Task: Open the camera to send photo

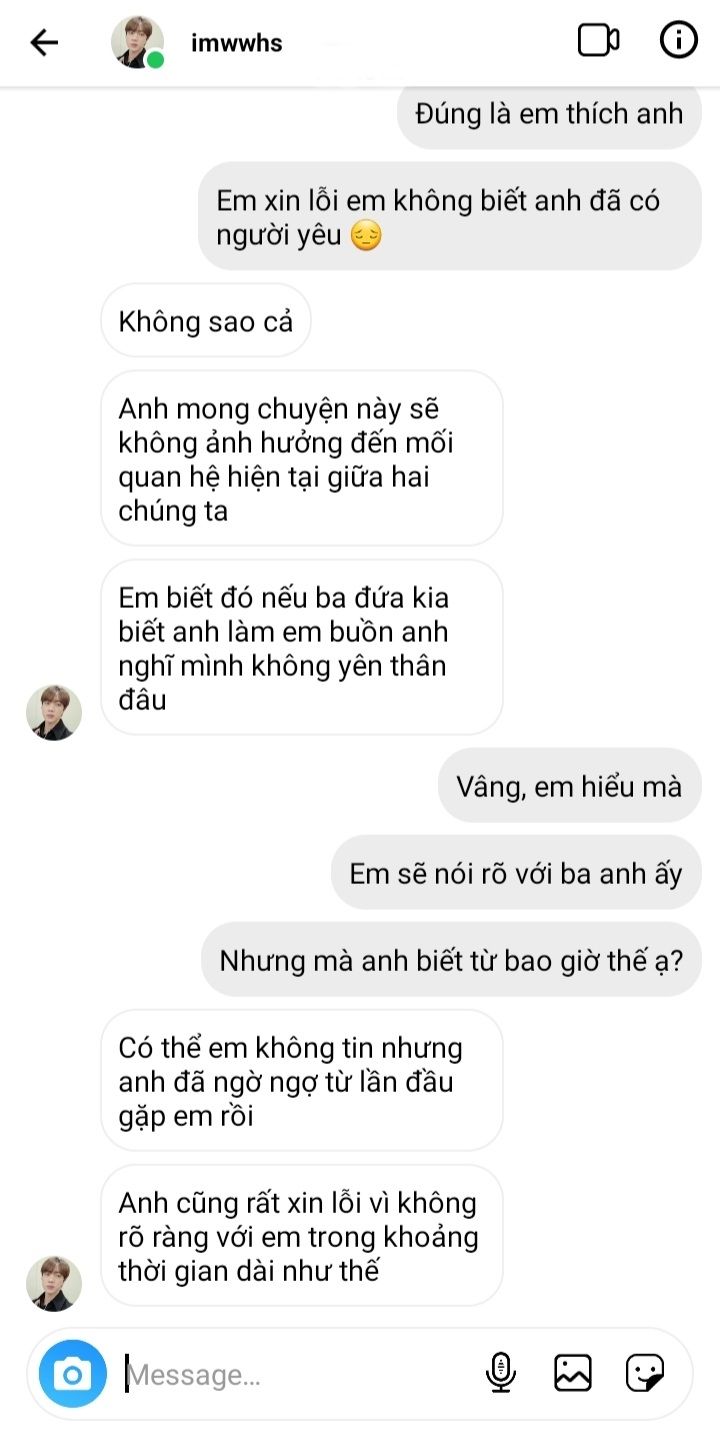Action: click(72, 1374)
